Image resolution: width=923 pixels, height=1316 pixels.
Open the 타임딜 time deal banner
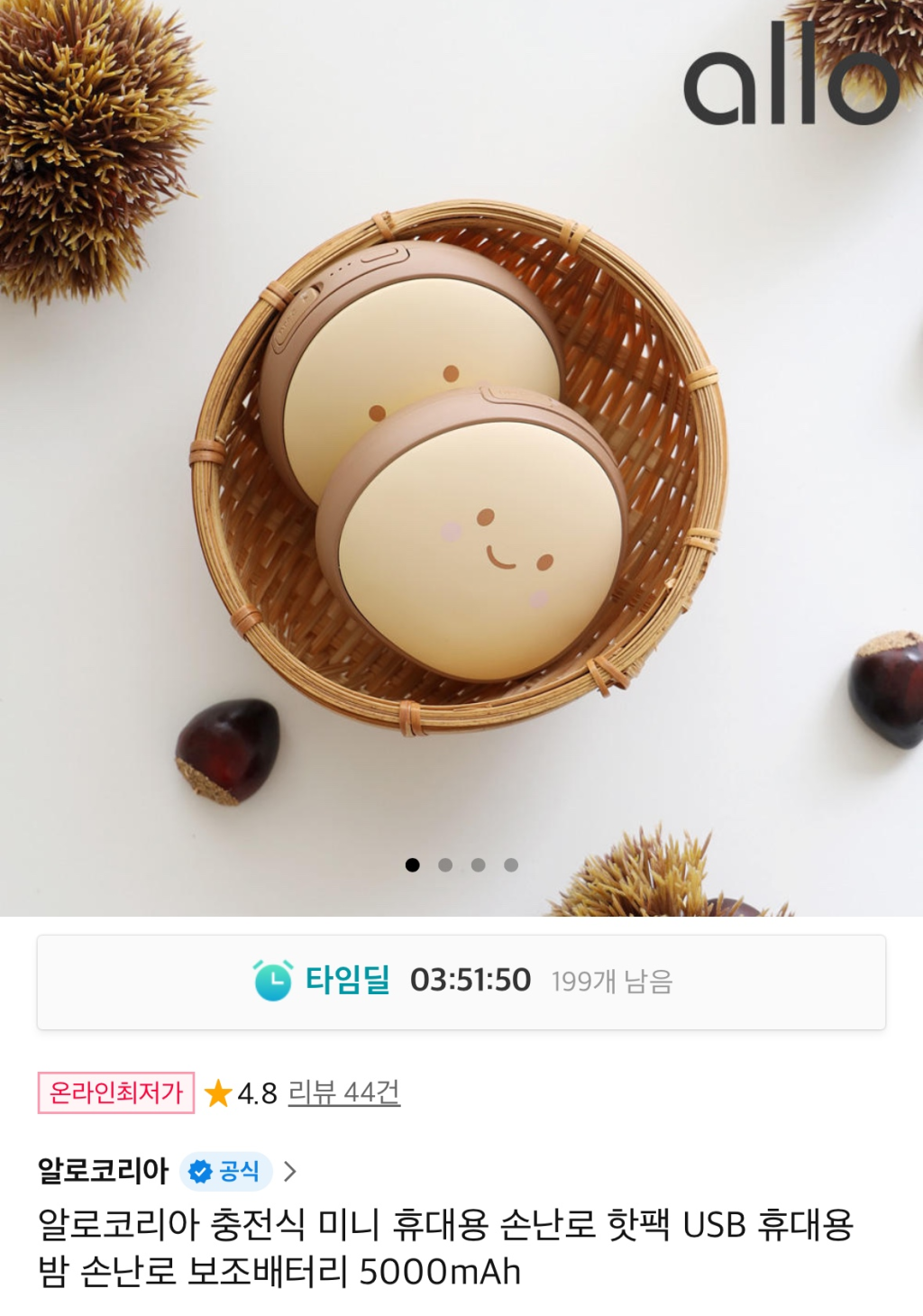461,982
